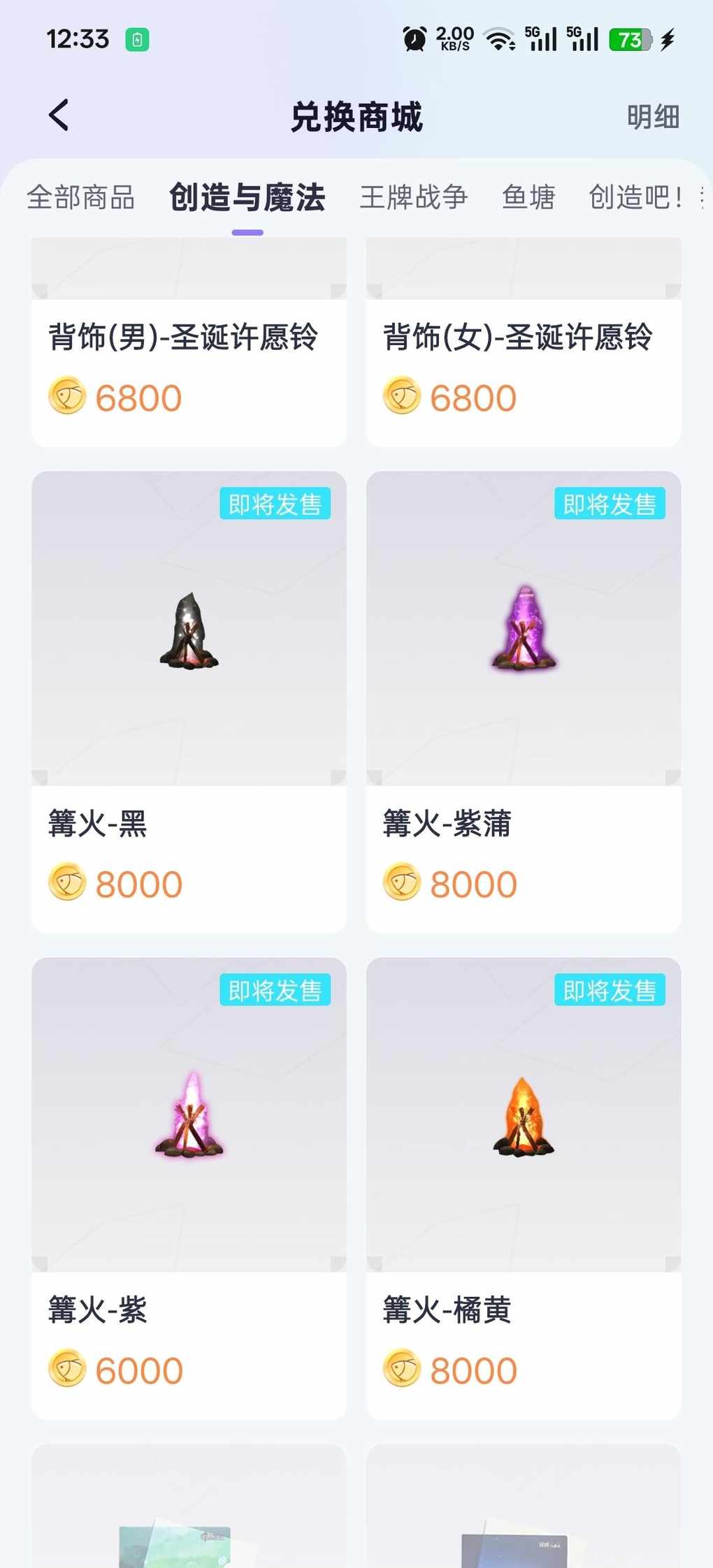Select the 创造与魔法 tab

pyautogui.click(x=247, y=198)
